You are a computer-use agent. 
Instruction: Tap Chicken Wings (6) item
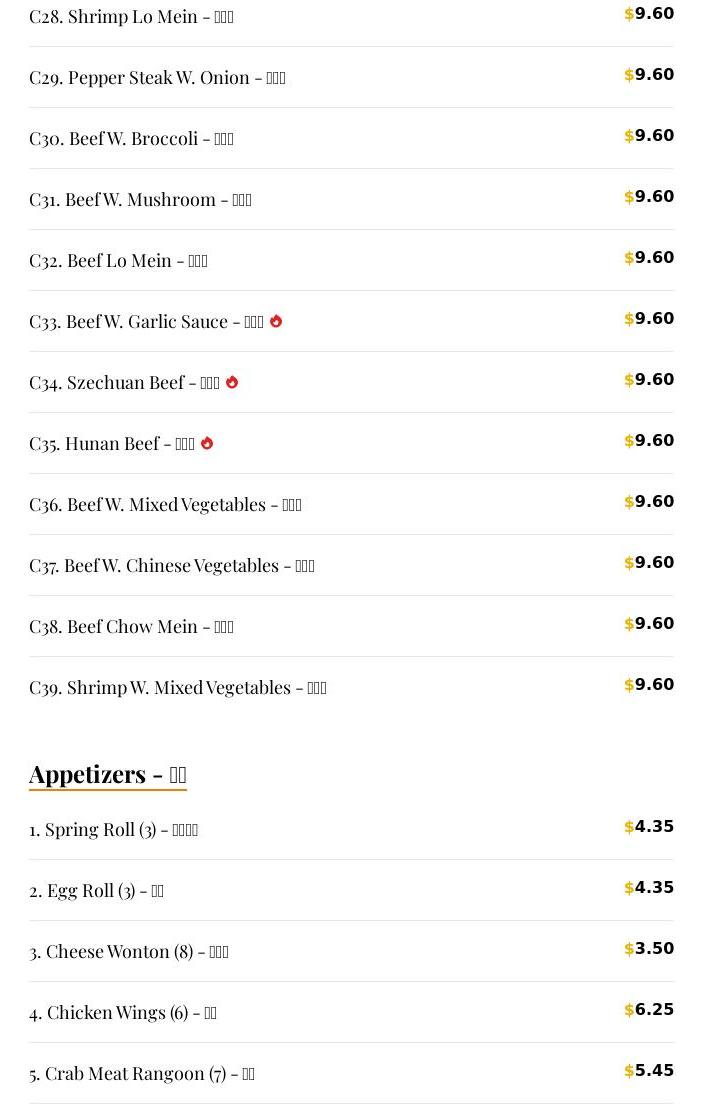pyautogui.click(x=122, y=1013)
